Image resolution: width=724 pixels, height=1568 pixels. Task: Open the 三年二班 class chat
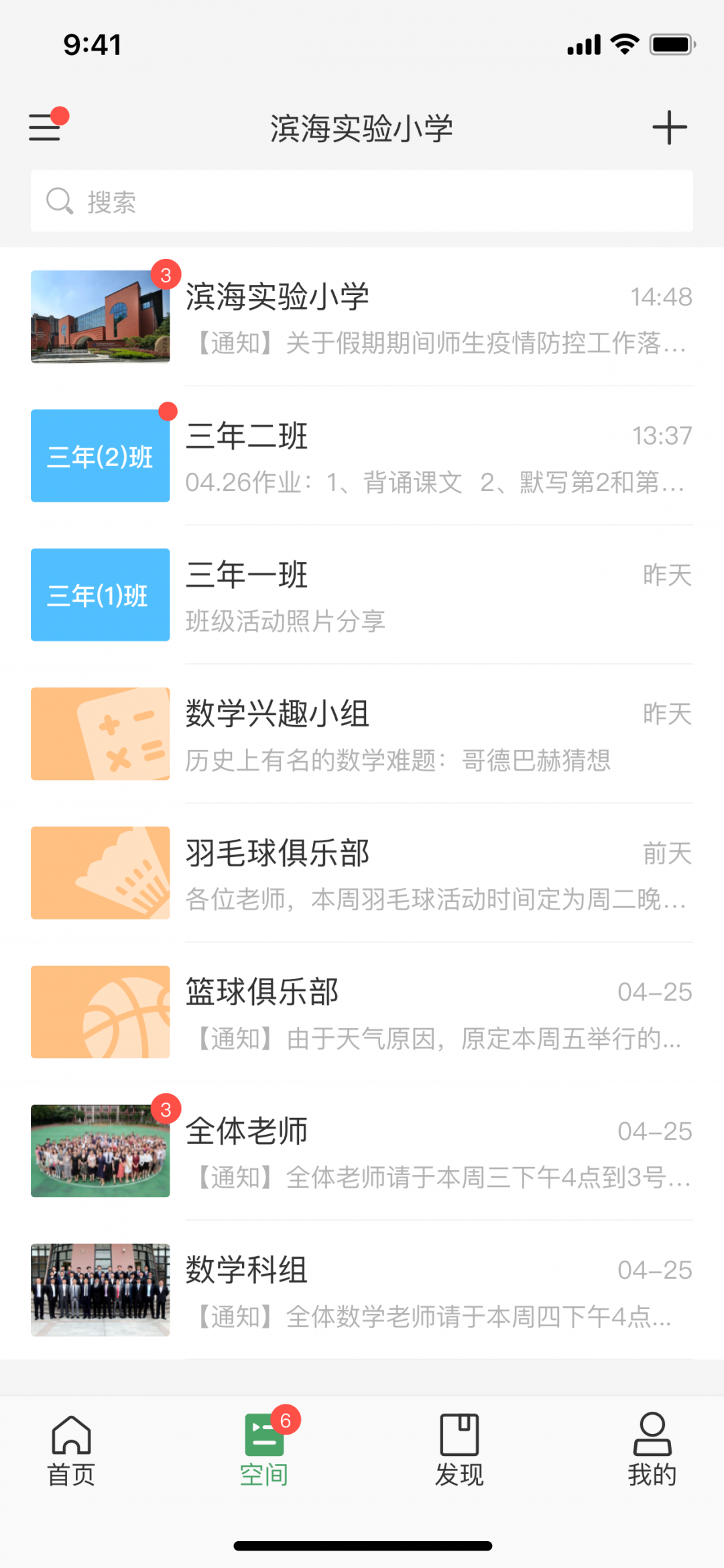(362, 456)
